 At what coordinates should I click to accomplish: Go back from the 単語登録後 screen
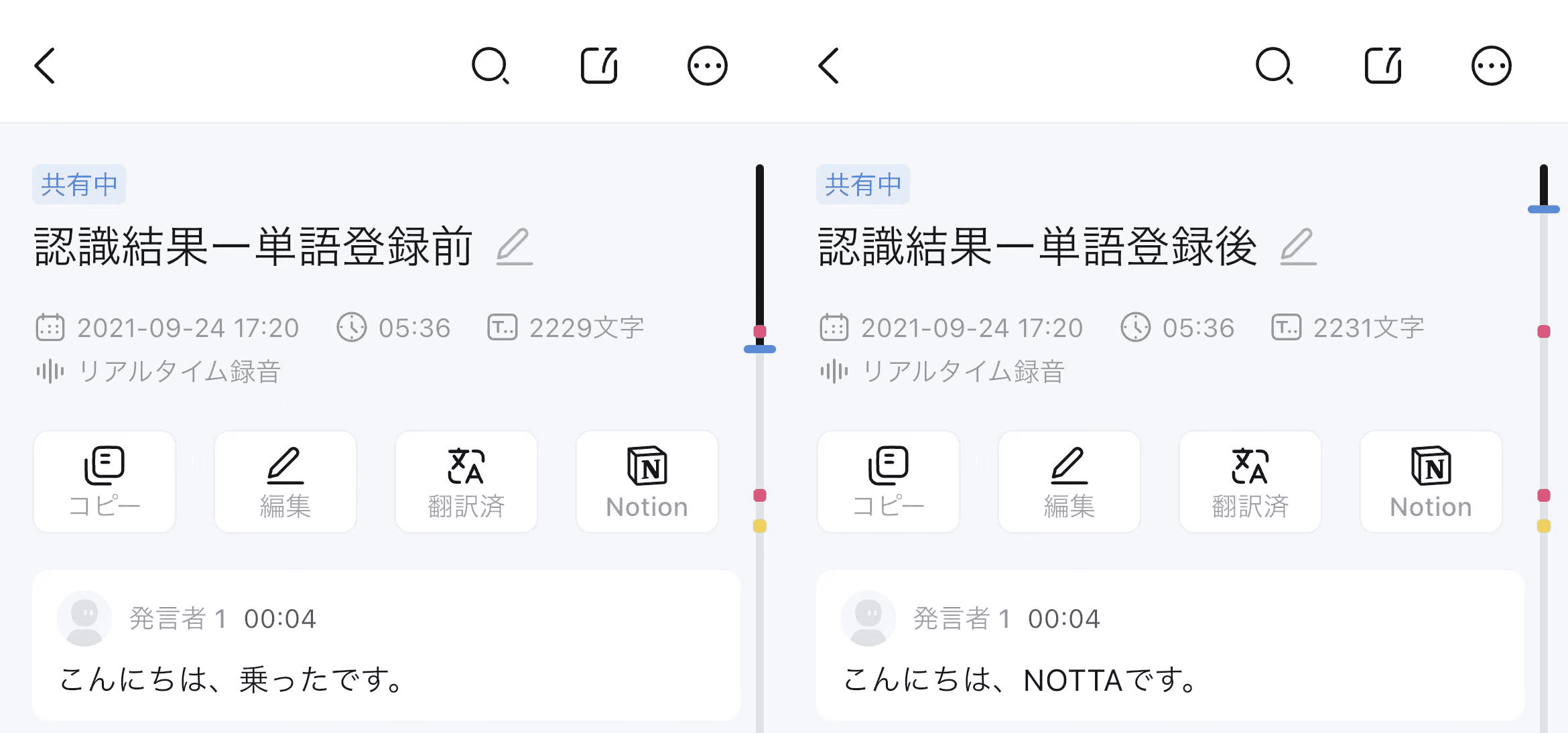click(829, 66)
